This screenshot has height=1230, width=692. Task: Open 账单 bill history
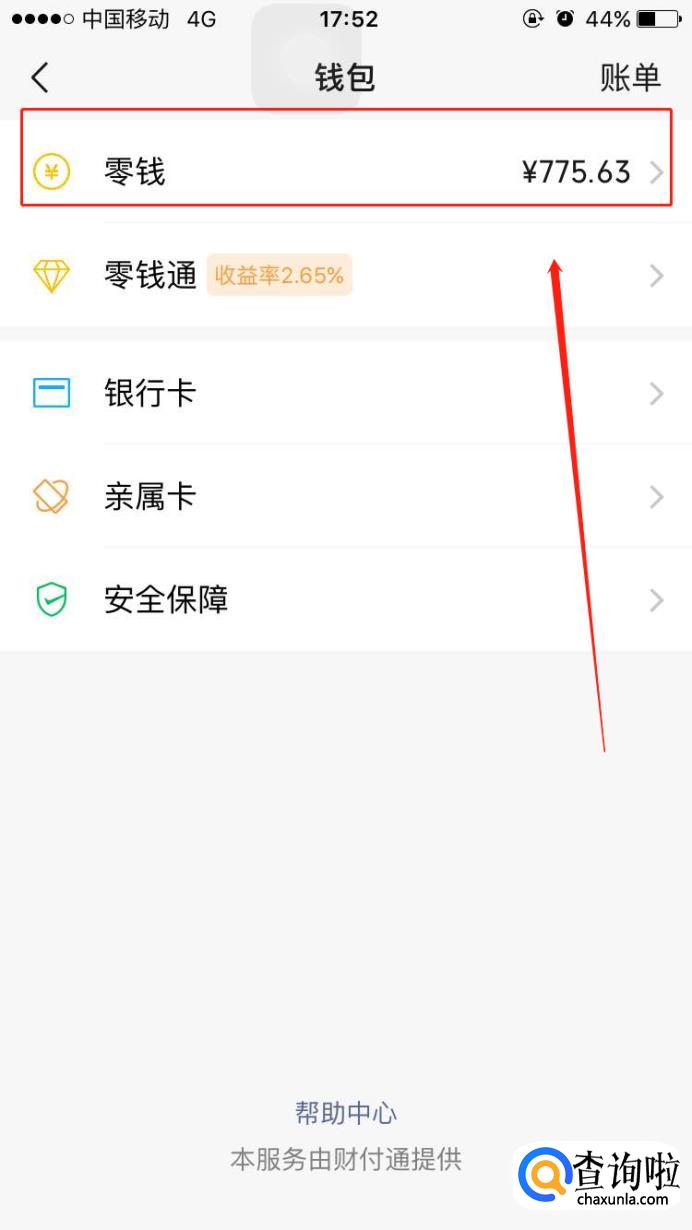(x=630, y=77)
